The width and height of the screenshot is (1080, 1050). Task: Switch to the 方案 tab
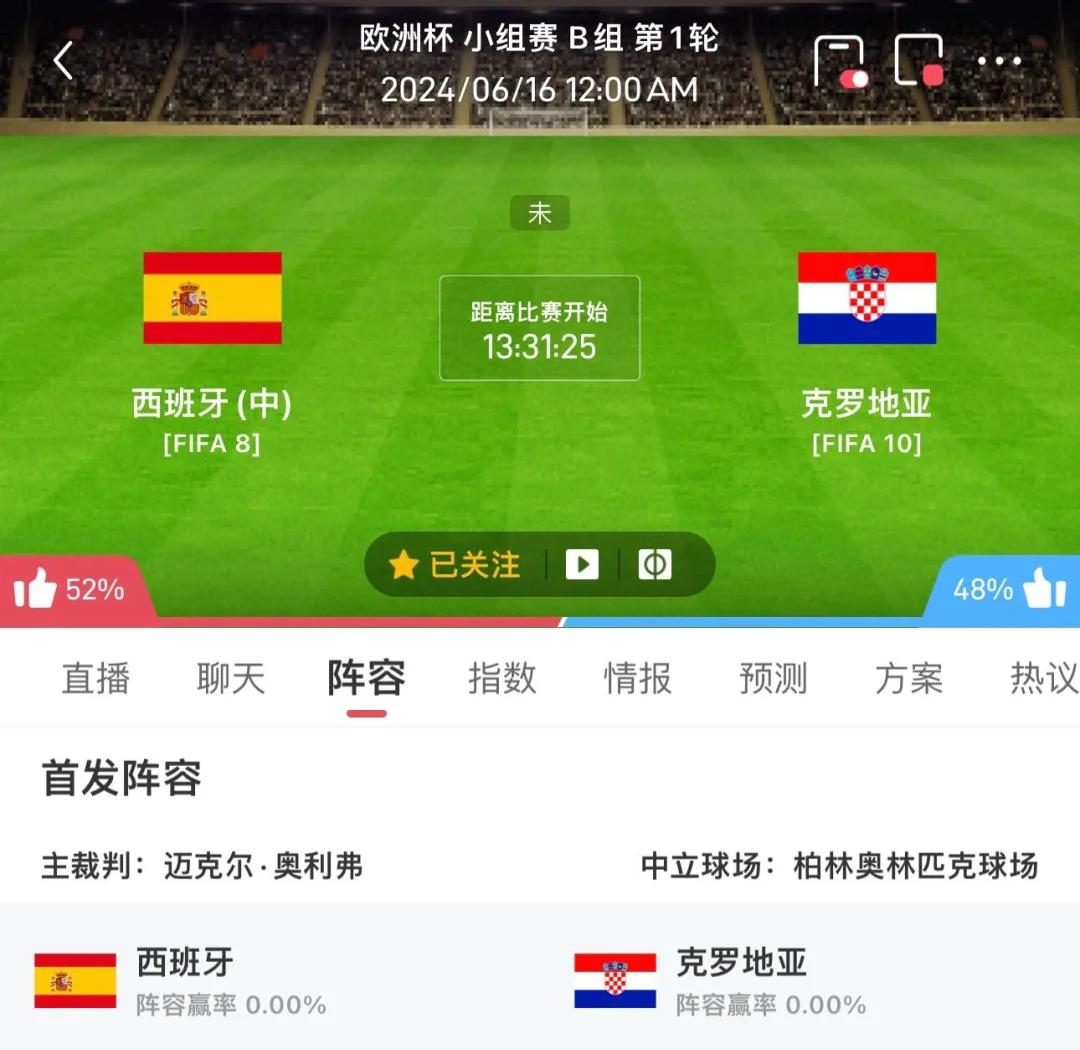tap(908, 679)
